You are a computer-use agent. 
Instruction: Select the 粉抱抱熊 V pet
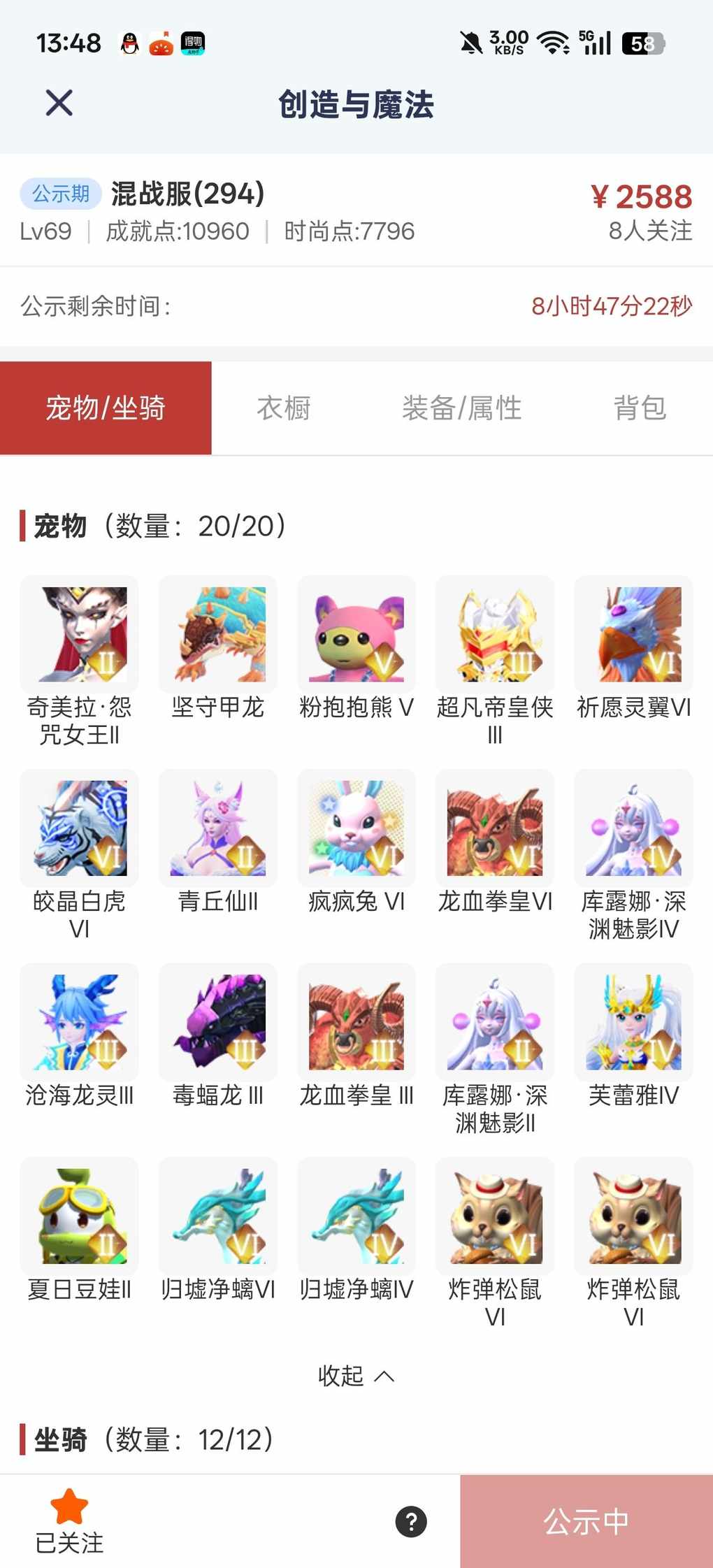(x=356, y=635)
